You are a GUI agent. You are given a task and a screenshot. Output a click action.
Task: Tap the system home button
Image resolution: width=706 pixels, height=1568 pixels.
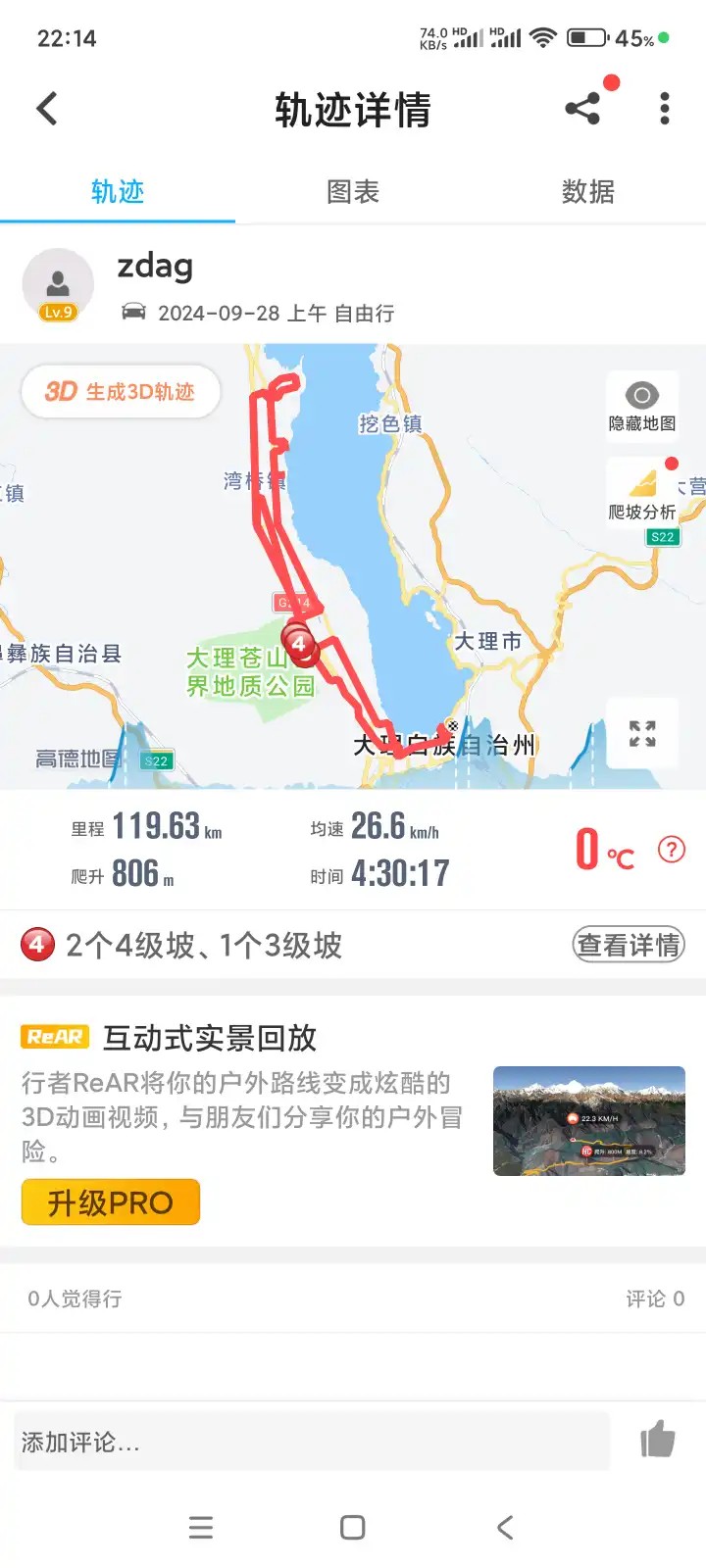(353, 1527)
